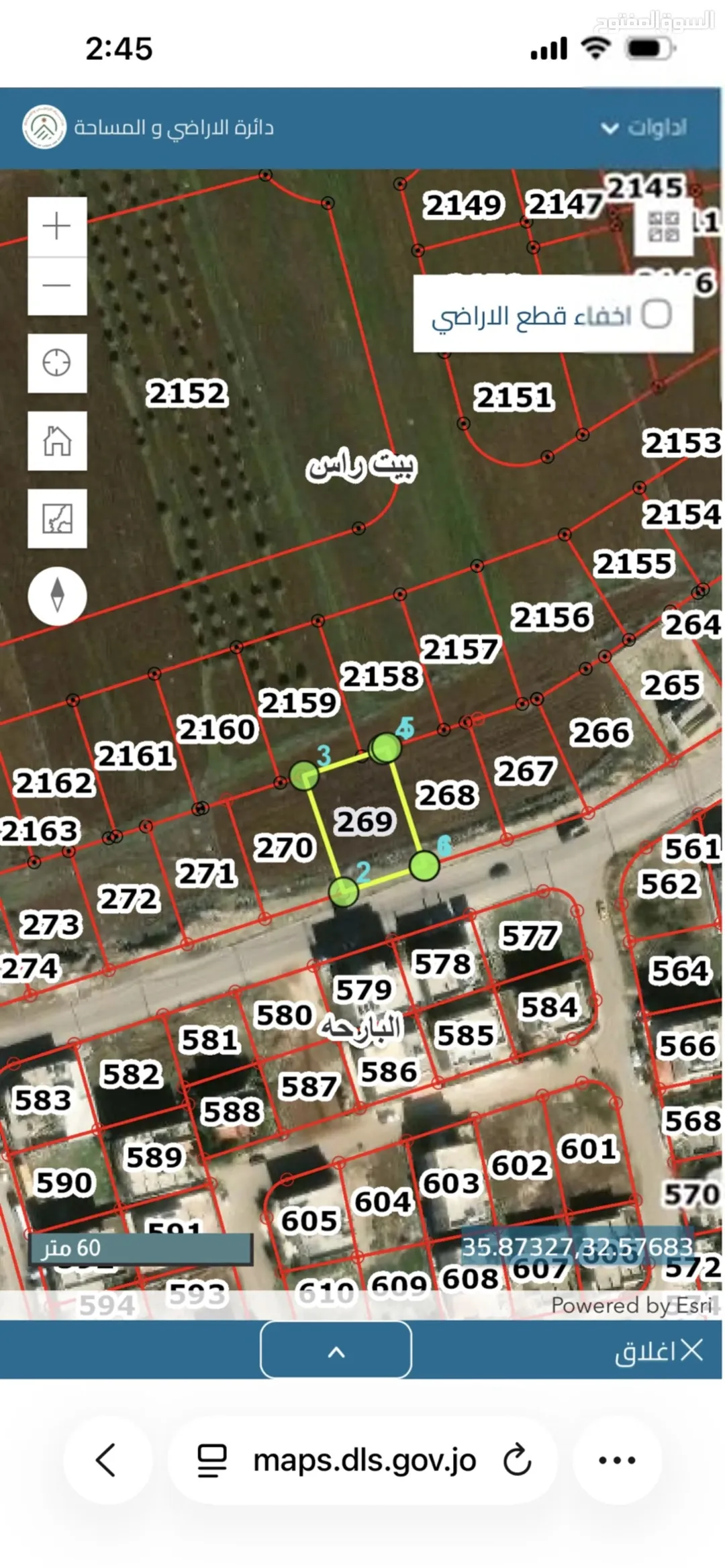This screenshot has height=1568, width=725.
Task: Go back in the browser
Action: click(x=107, y=1461)
